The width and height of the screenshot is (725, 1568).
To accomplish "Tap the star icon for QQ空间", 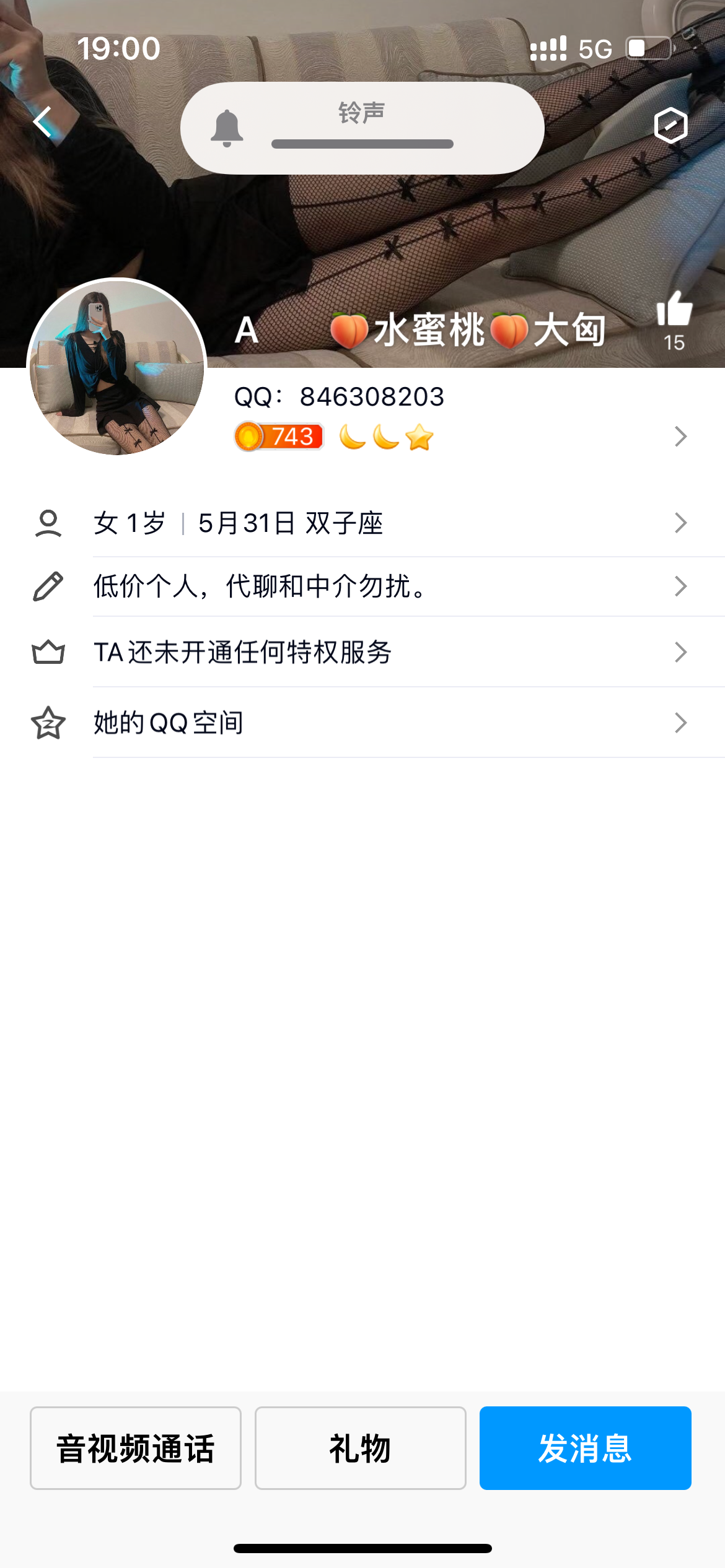I will pyautogui.click(x=49, y=722).
